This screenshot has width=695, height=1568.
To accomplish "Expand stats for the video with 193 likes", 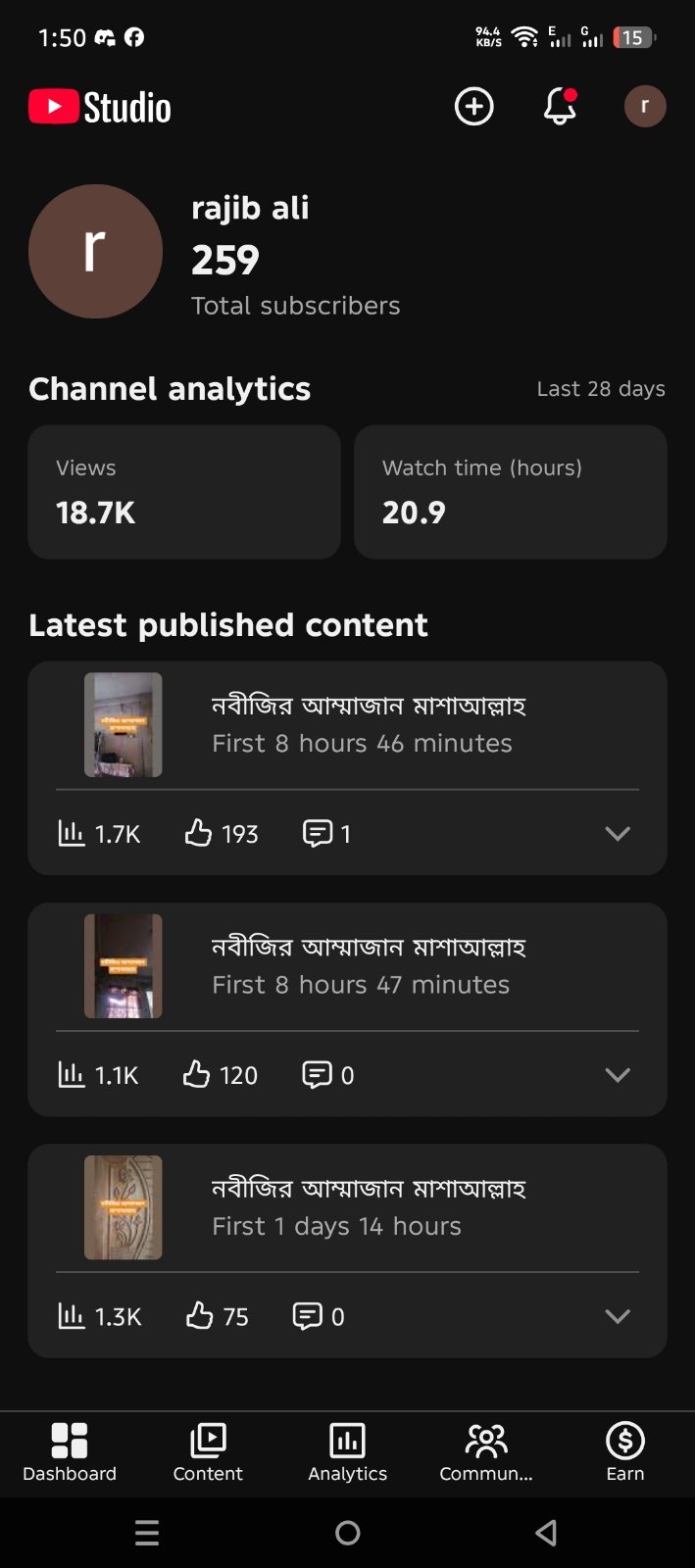I will (x=618, y=833).
